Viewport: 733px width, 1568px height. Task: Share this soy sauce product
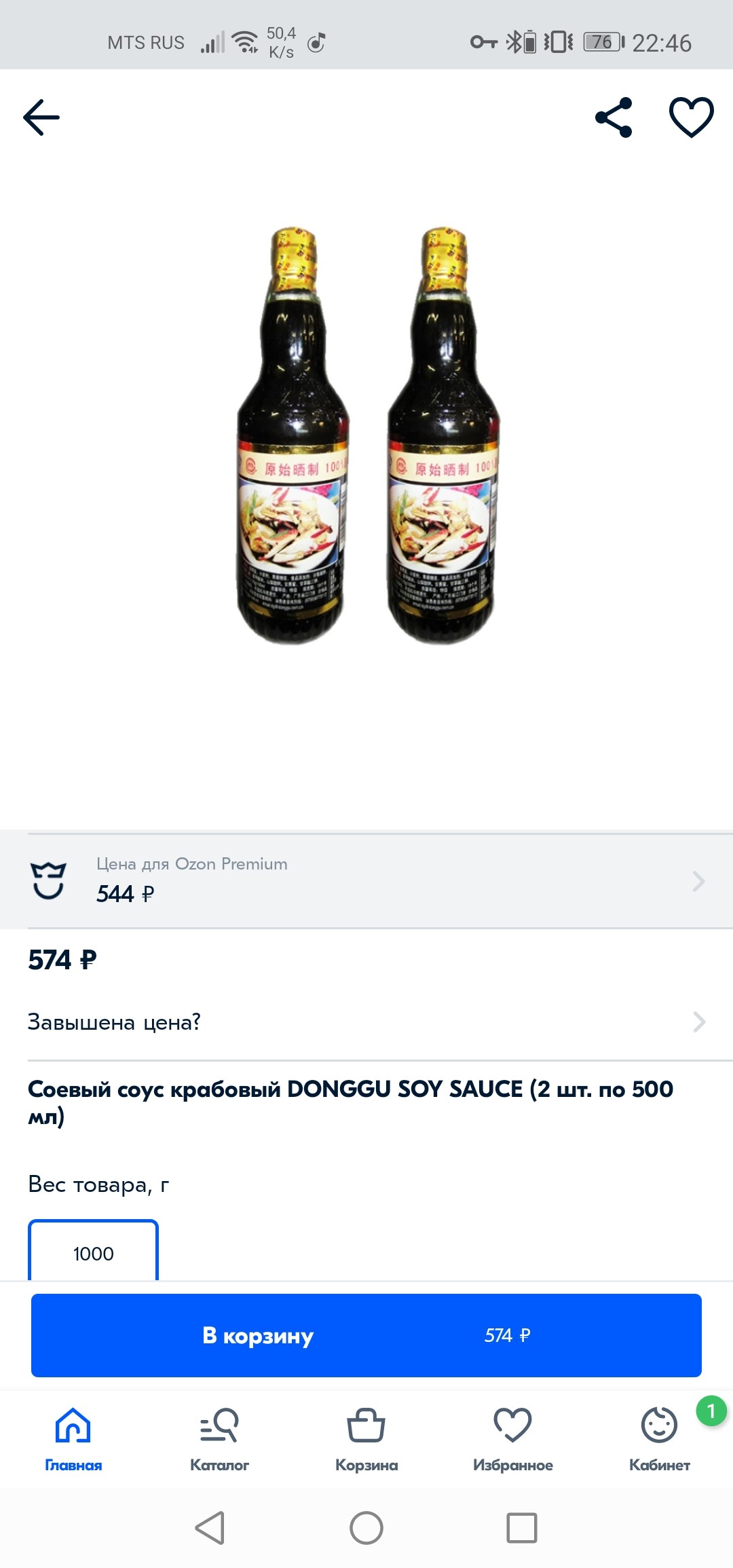coord(614,117)
